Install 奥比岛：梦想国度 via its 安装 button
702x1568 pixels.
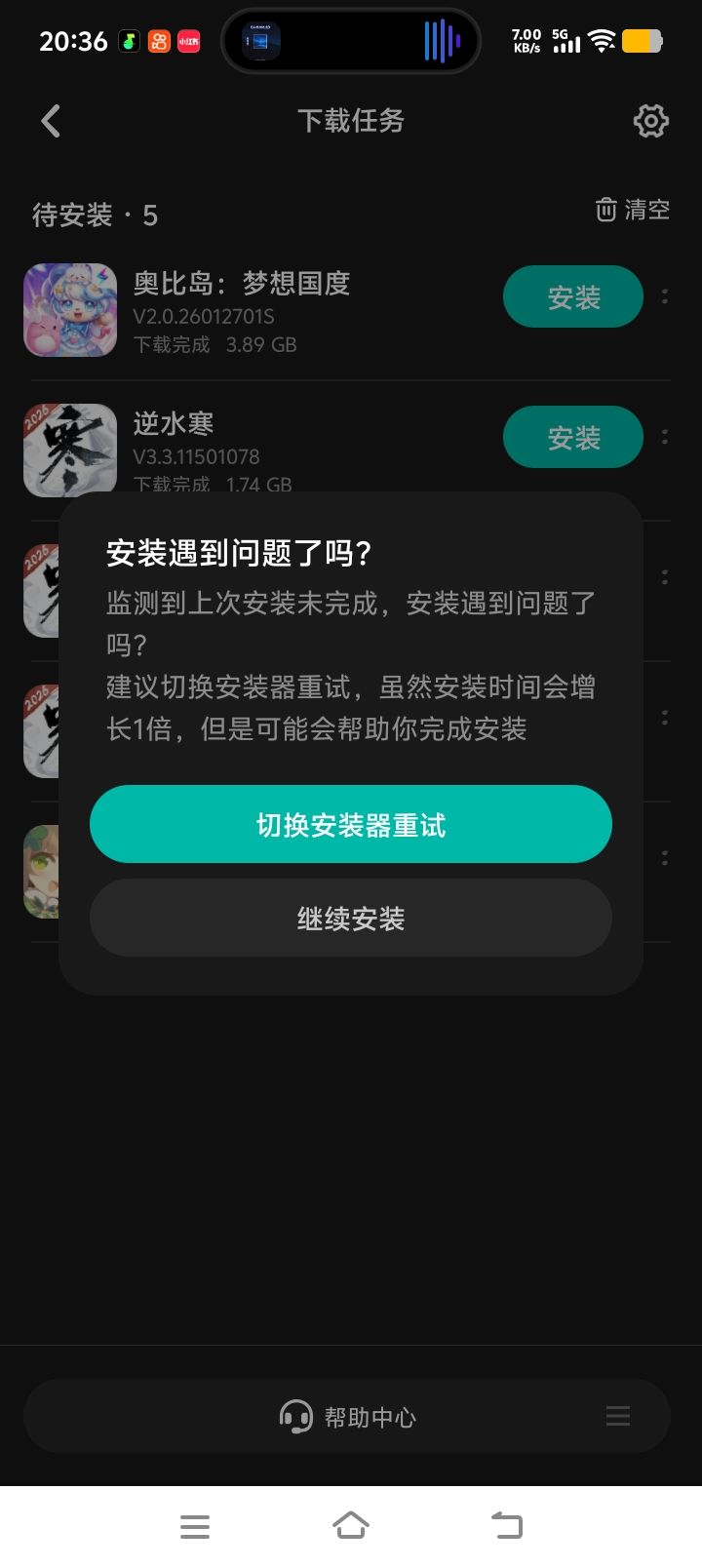(x=572, y=296)
